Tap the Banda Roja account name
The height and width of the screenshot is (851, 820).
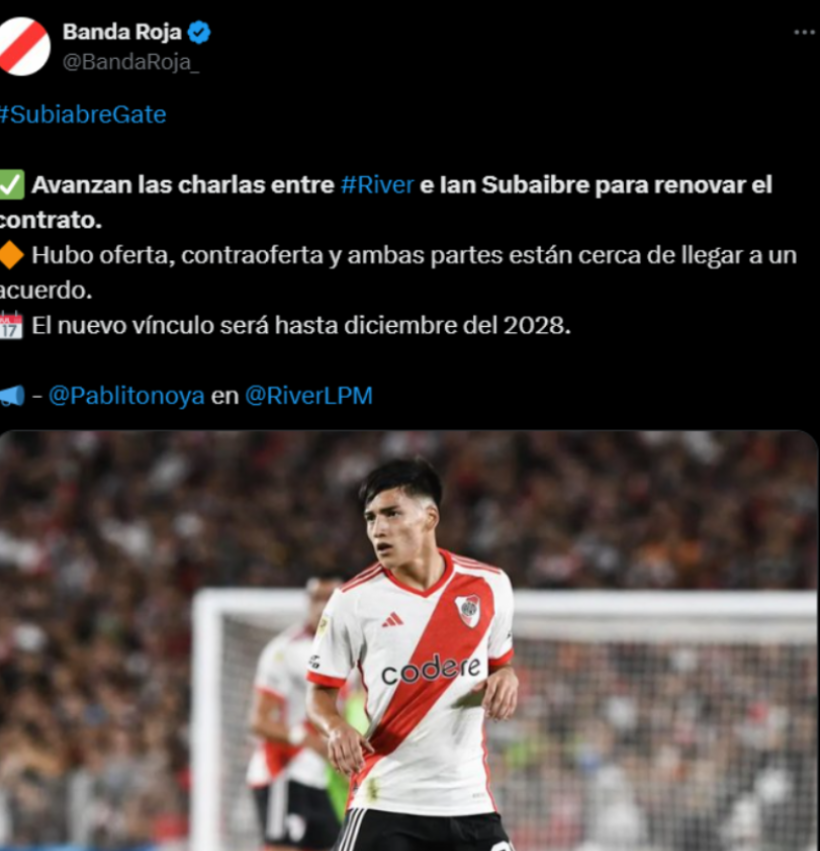(x=122, y=32)
